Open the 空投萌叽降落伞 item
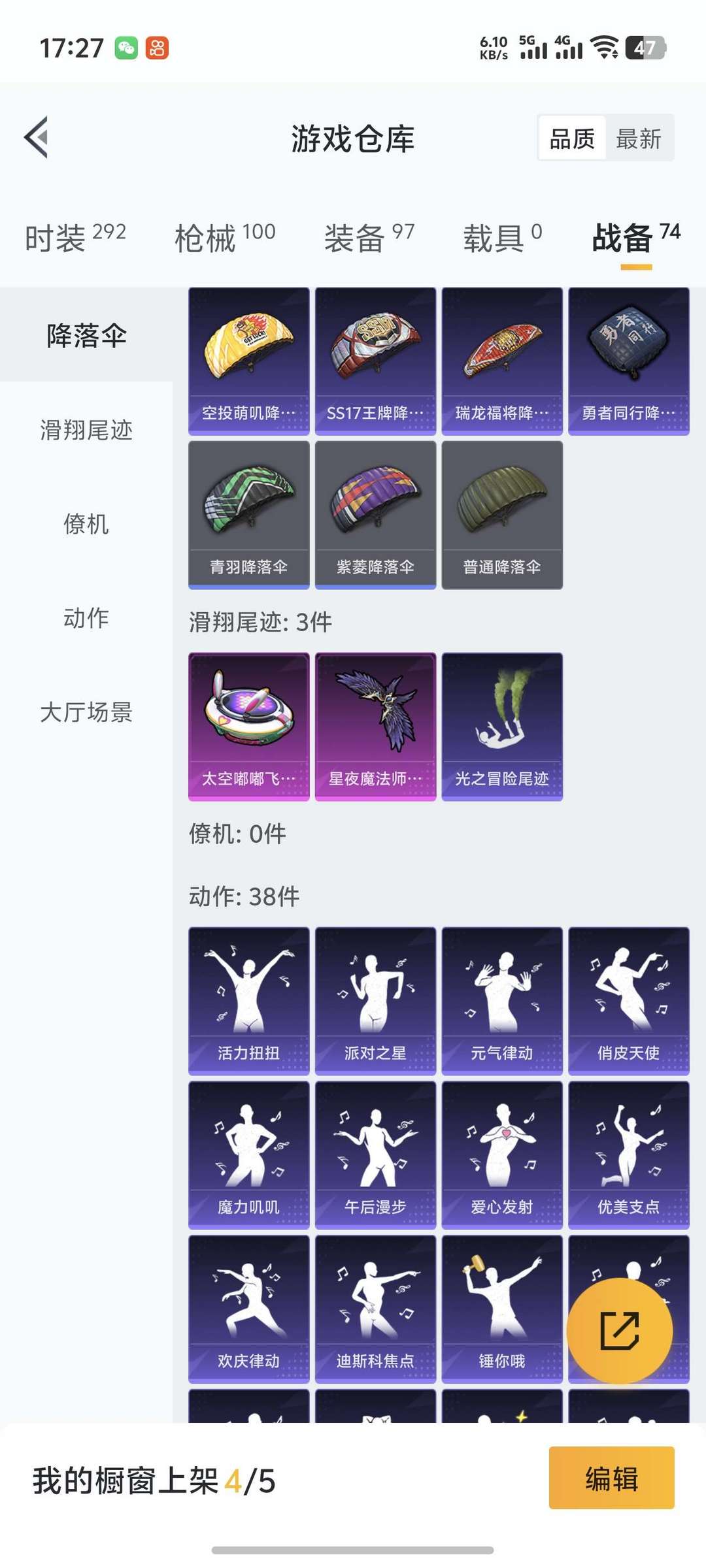 249,361
